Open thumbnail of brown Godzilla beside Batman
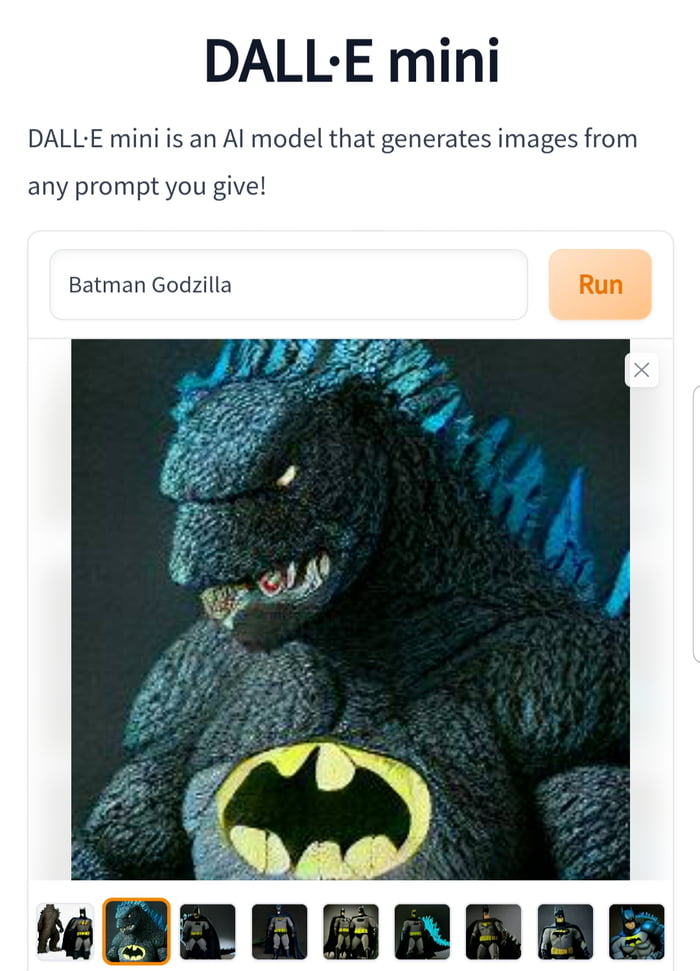The height and width of the screenshot is (971, 700). coord(65,931)
